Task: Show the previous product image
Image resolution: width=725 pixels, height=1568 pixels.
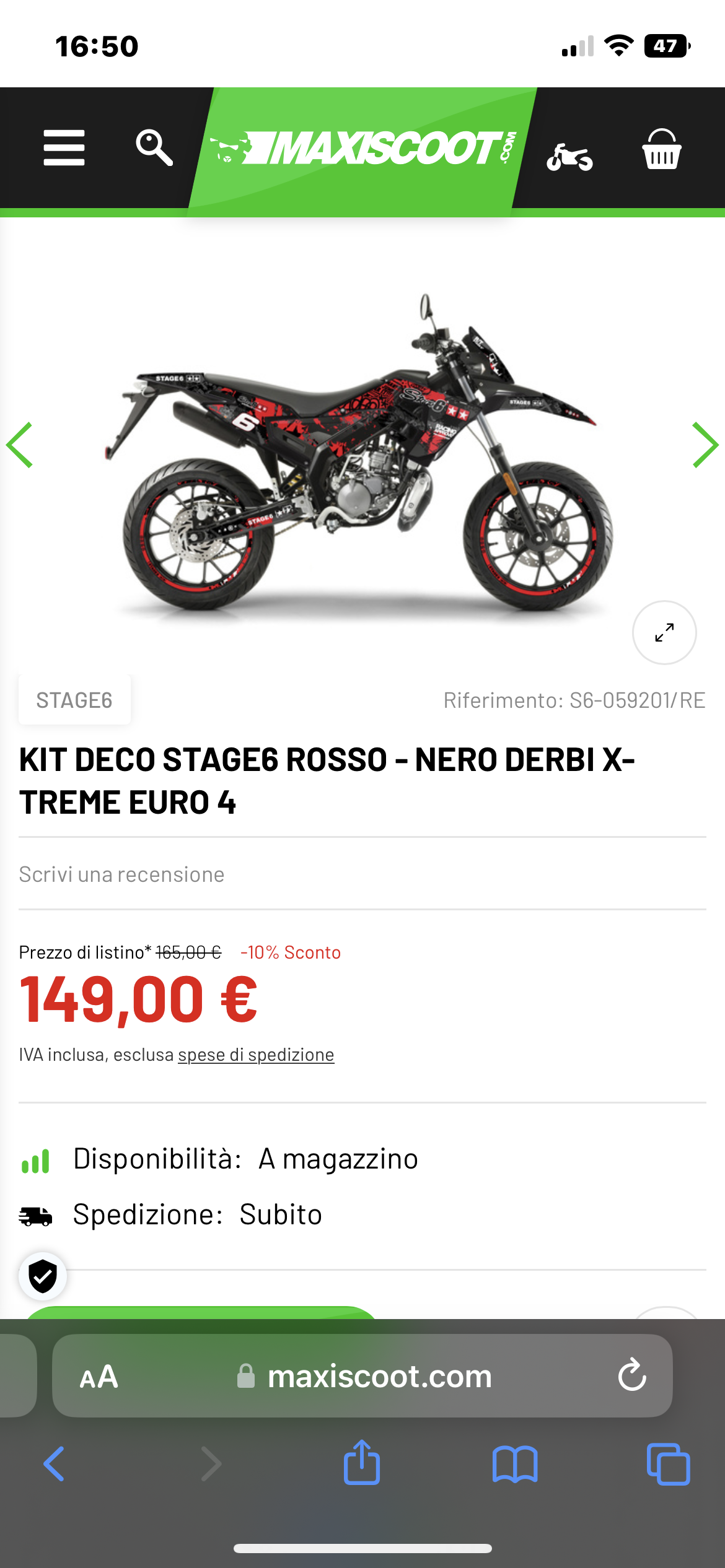Action: (x=20, y=445)
